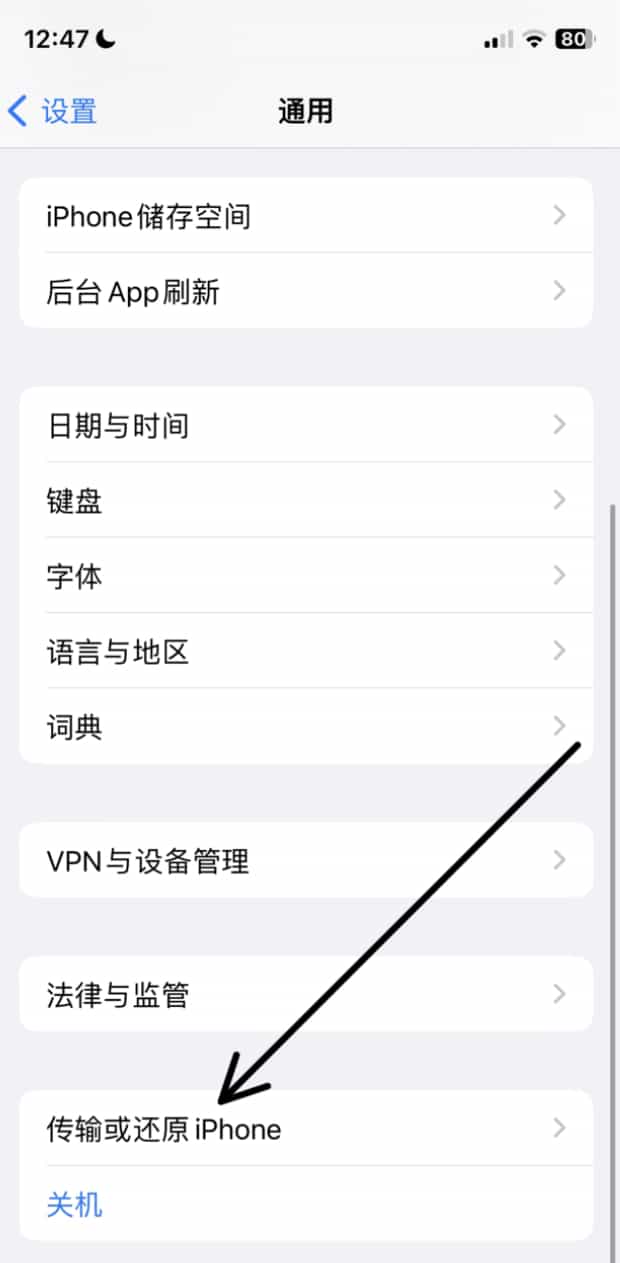Open 键盘 settings
Viewport: 620px width, 1263px height.
305,501
